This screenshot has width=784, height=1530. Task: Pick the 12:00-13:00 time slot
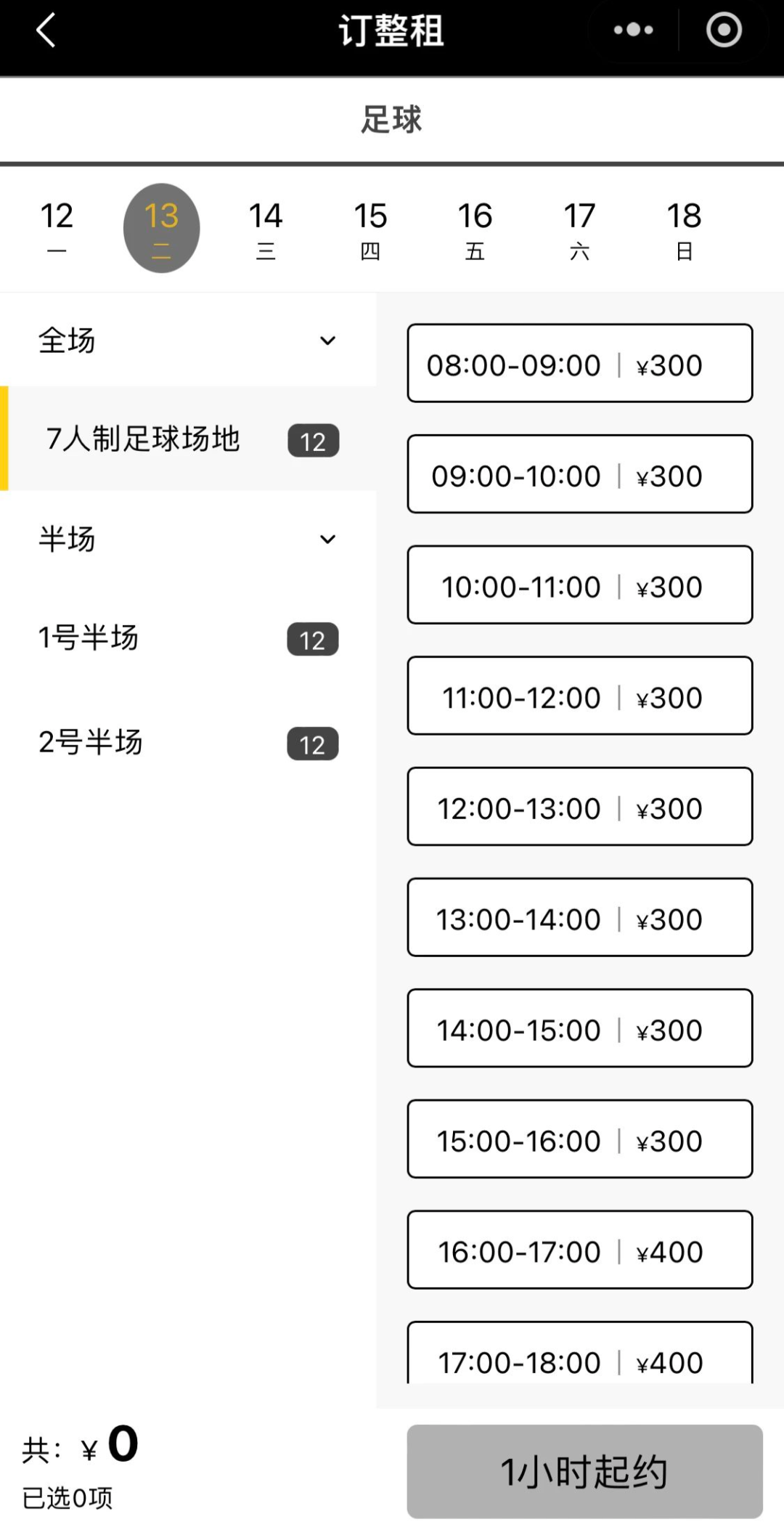point(579,807)
